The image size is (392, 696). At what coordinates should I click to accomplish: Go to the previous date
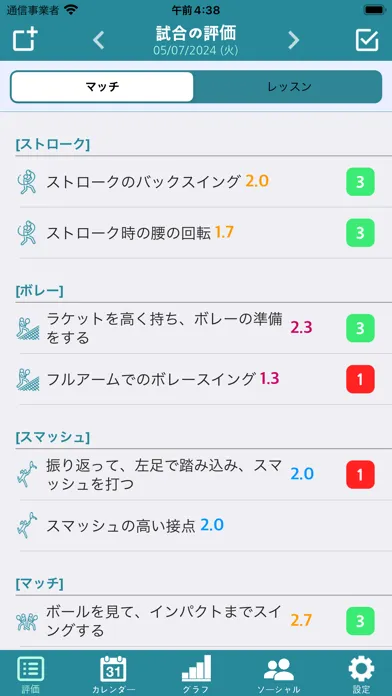tap(99, 40)
